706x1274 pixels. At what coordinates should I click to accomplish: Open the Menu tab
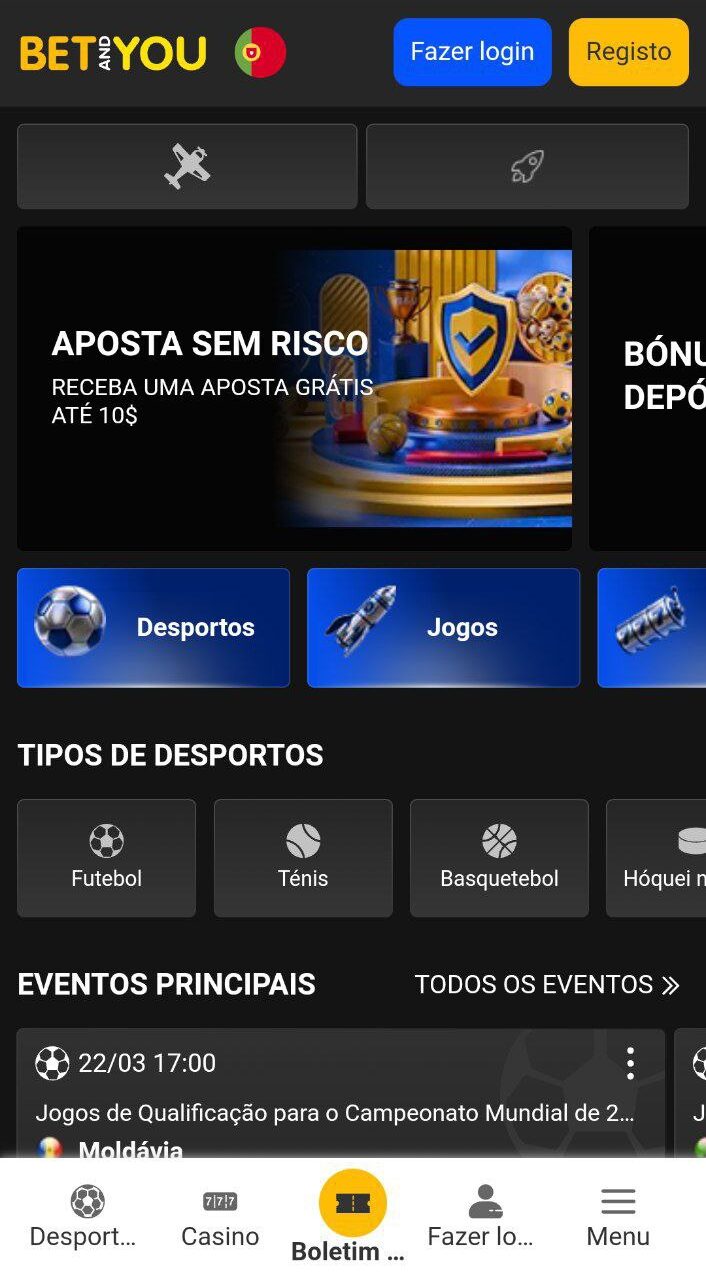pos(618,1217)
